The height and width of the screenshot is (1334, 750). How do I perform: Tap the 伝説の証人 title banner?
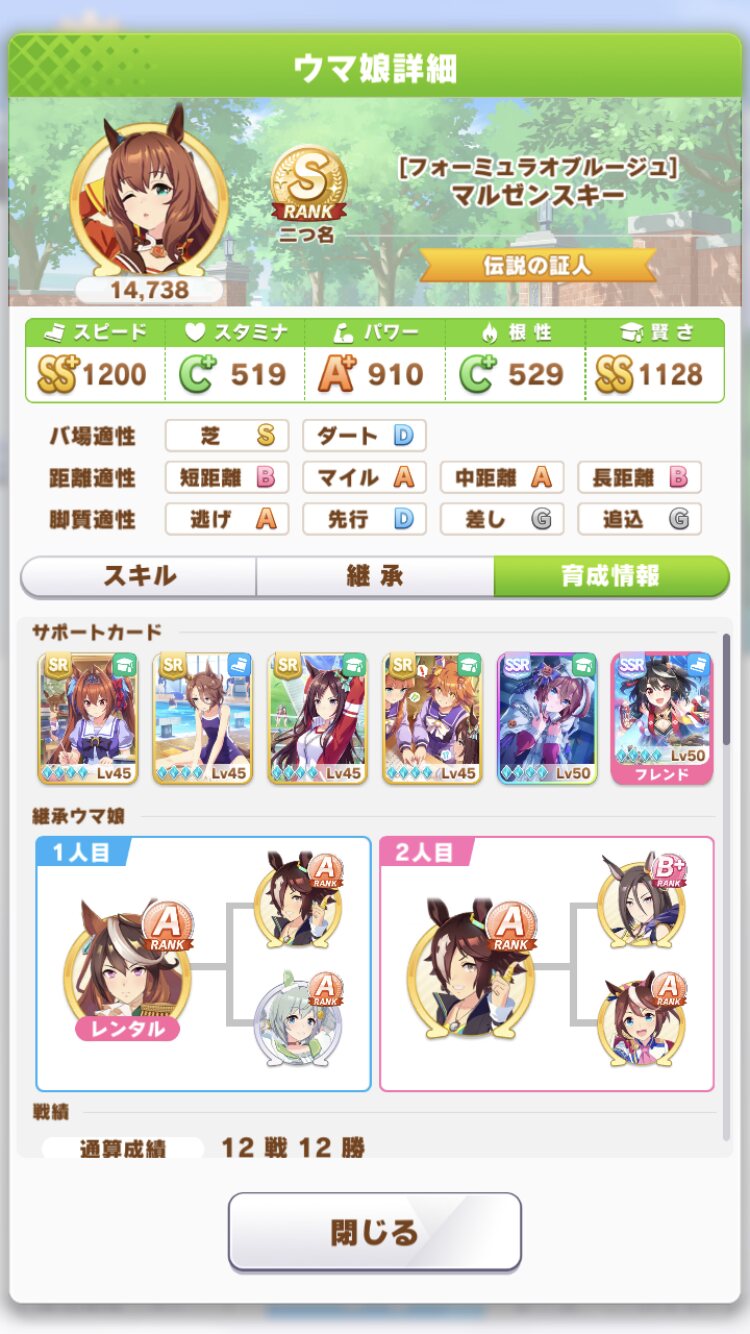point(538,267)
